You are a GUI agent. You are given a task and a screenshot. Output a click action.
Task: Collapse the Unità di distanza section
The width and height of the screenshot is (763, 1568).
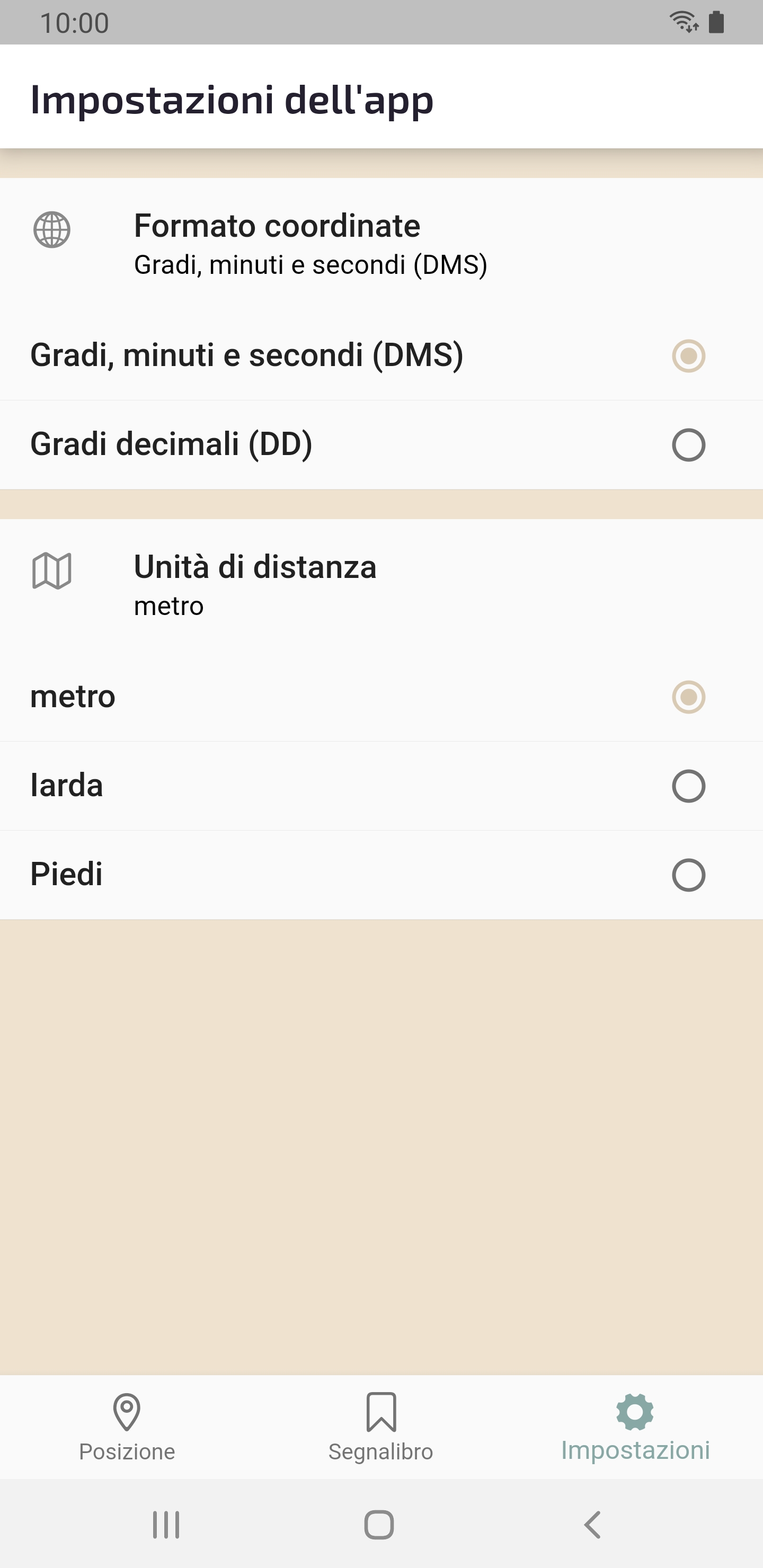[x=381, y=585]
